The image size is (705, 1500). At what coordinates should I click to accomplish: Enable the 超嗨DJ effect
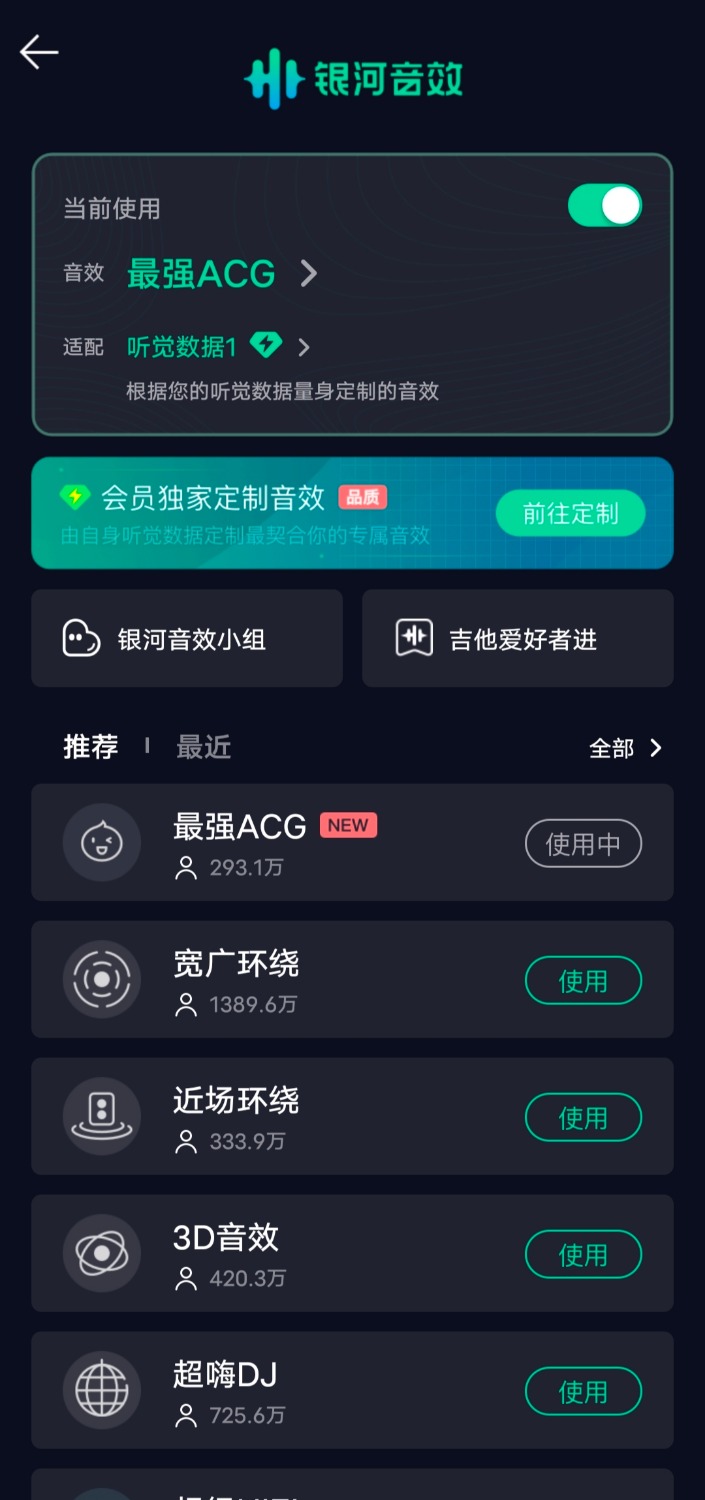(x=583, y=1391)
